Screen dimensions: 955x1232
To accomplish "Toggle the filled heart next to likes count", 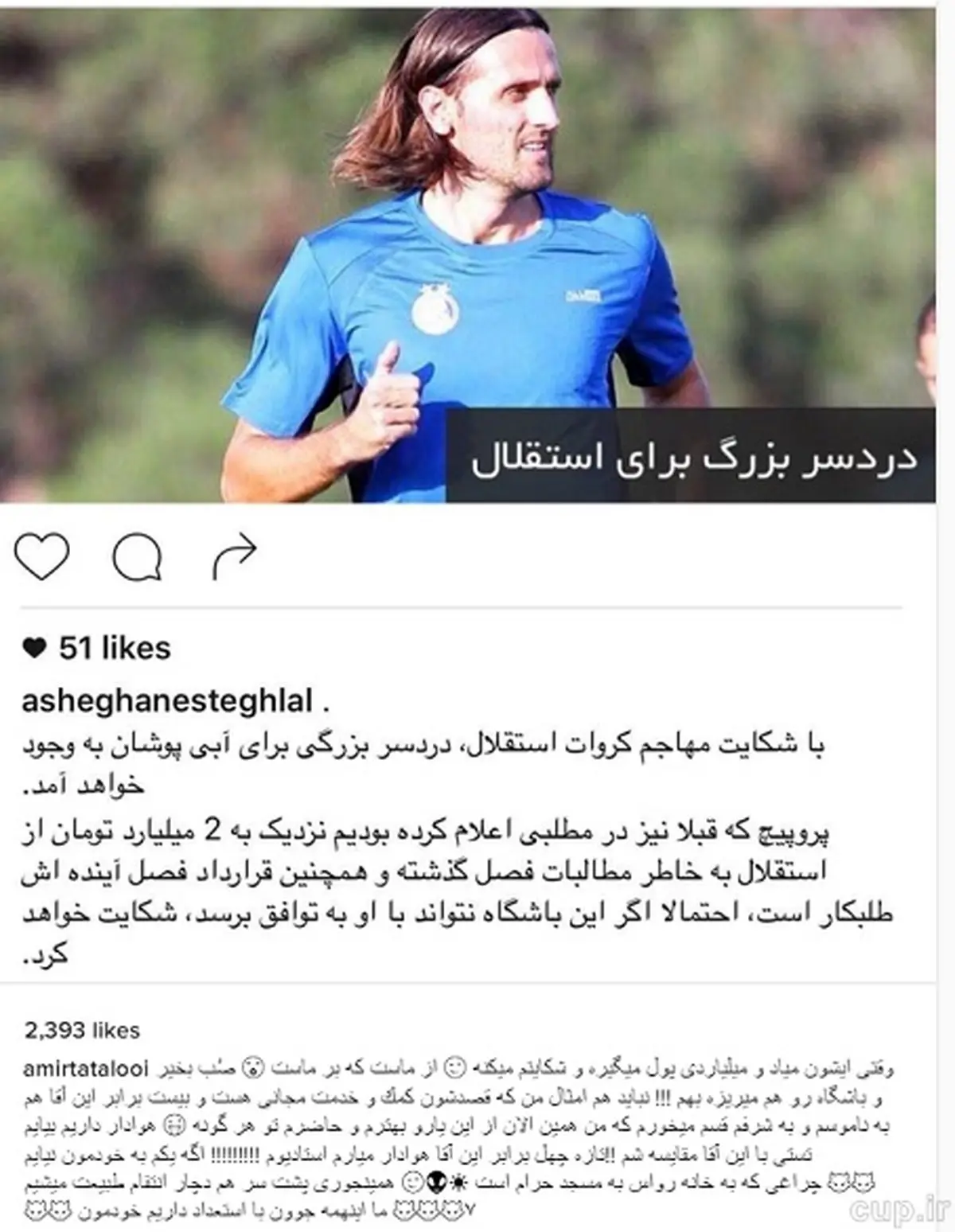I will [x=33, y=646].
